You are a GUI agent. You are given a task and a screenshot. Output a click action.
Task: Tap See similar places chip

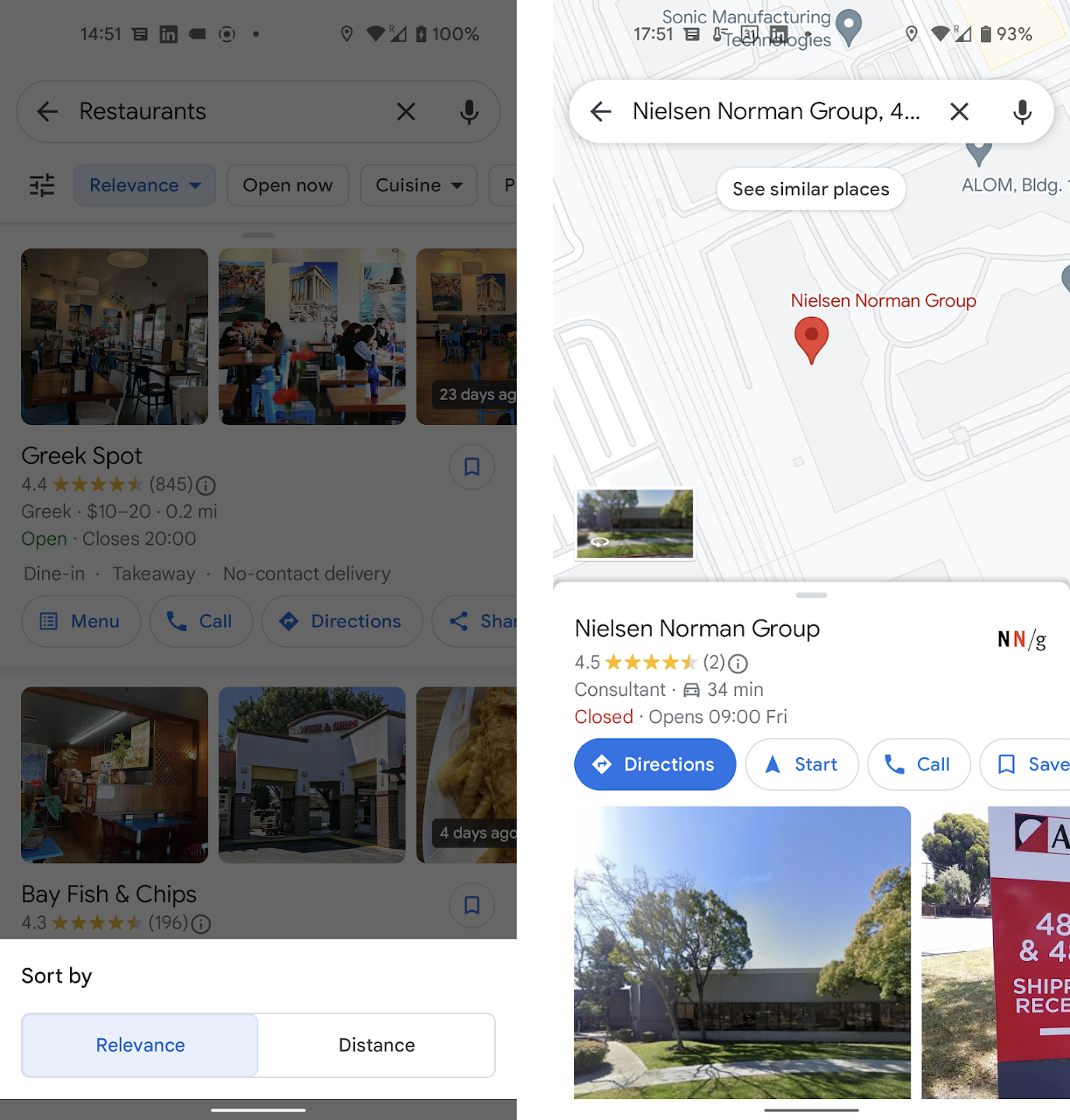[x=810, y=189]
